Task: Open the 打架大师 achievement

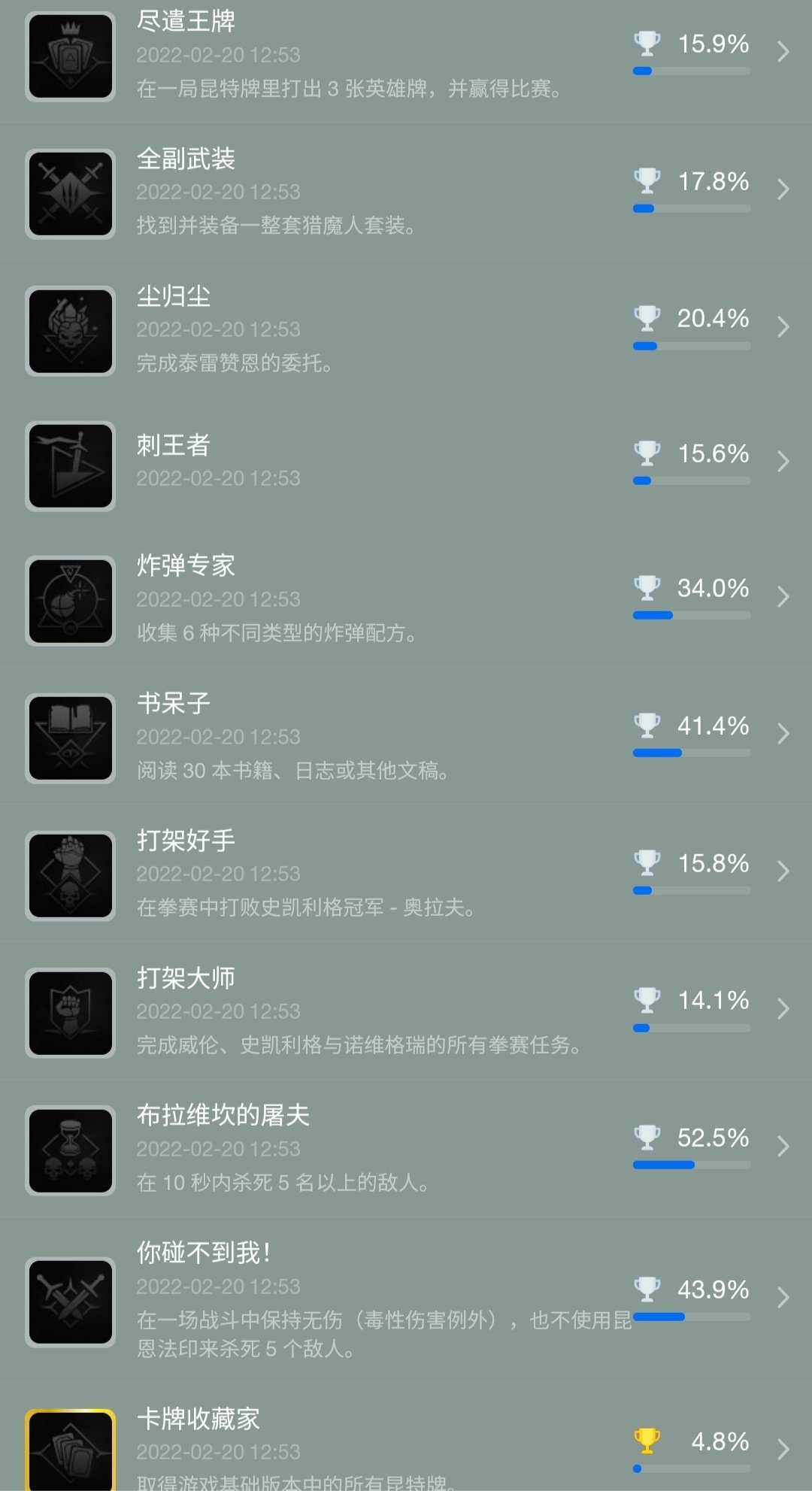Action: tap(406, 1011)
